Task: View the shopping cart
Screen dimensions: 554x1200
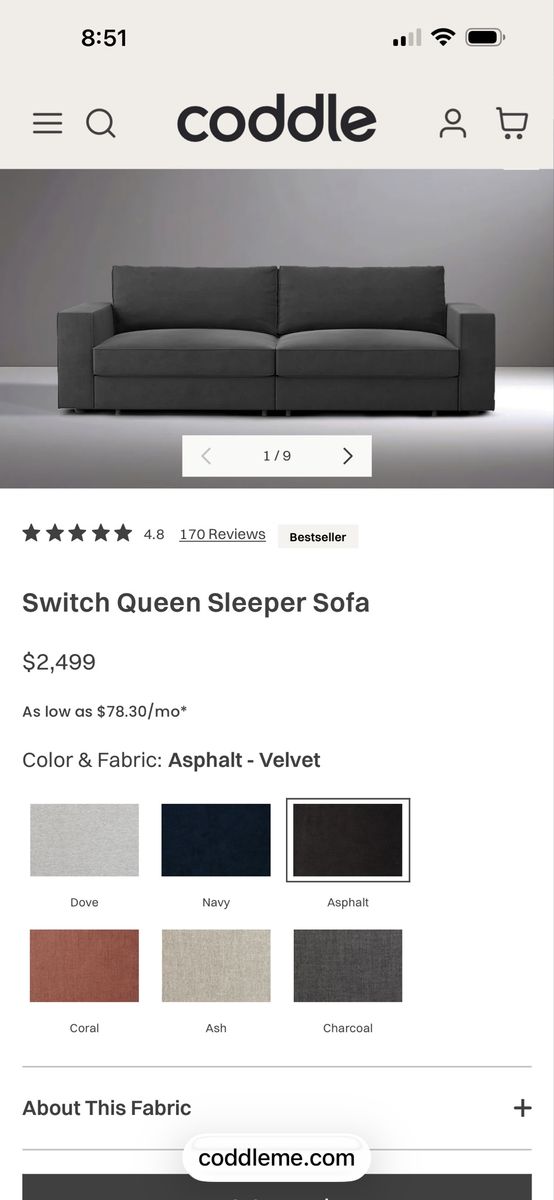Action: click(512, 123)
